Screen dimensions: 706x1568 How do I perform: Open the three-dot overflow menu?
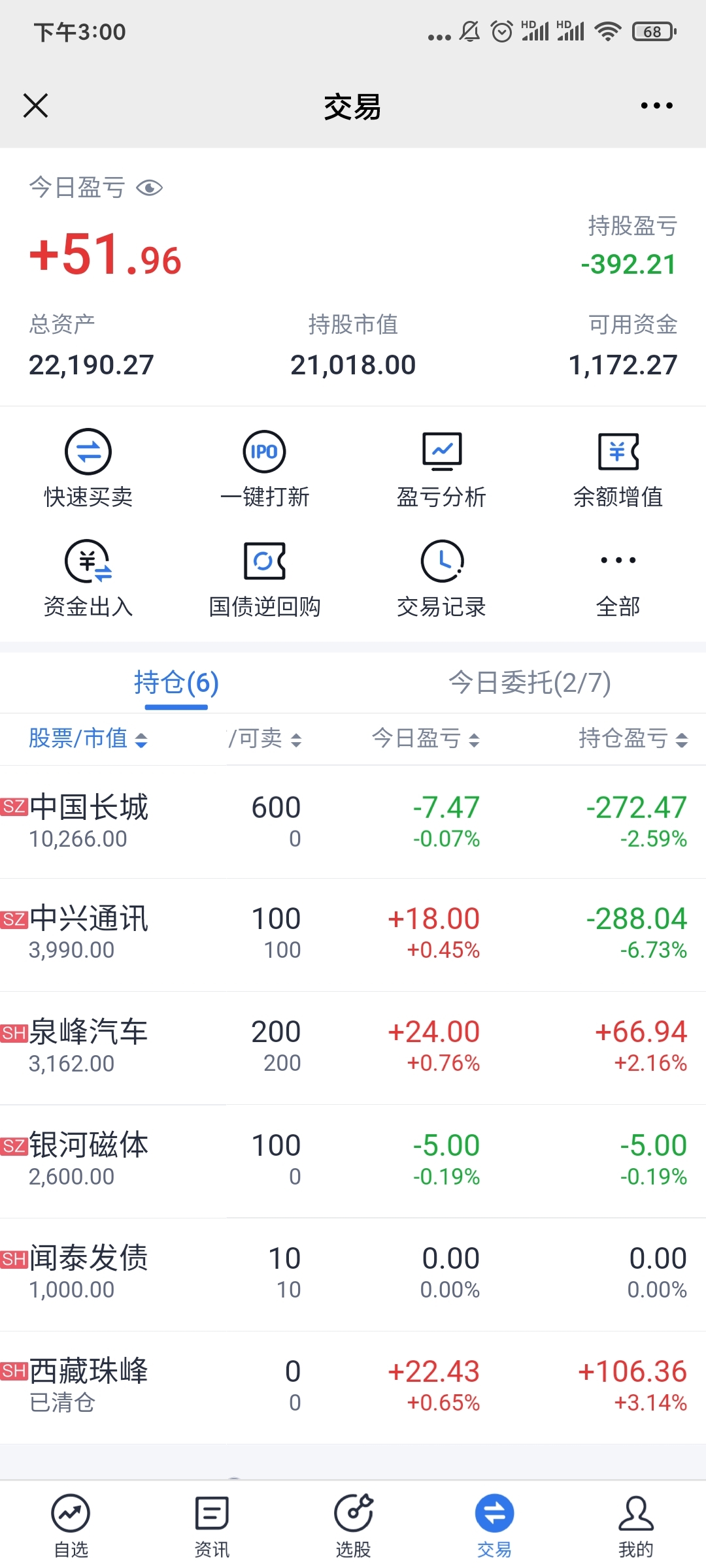tap(656, 105)
